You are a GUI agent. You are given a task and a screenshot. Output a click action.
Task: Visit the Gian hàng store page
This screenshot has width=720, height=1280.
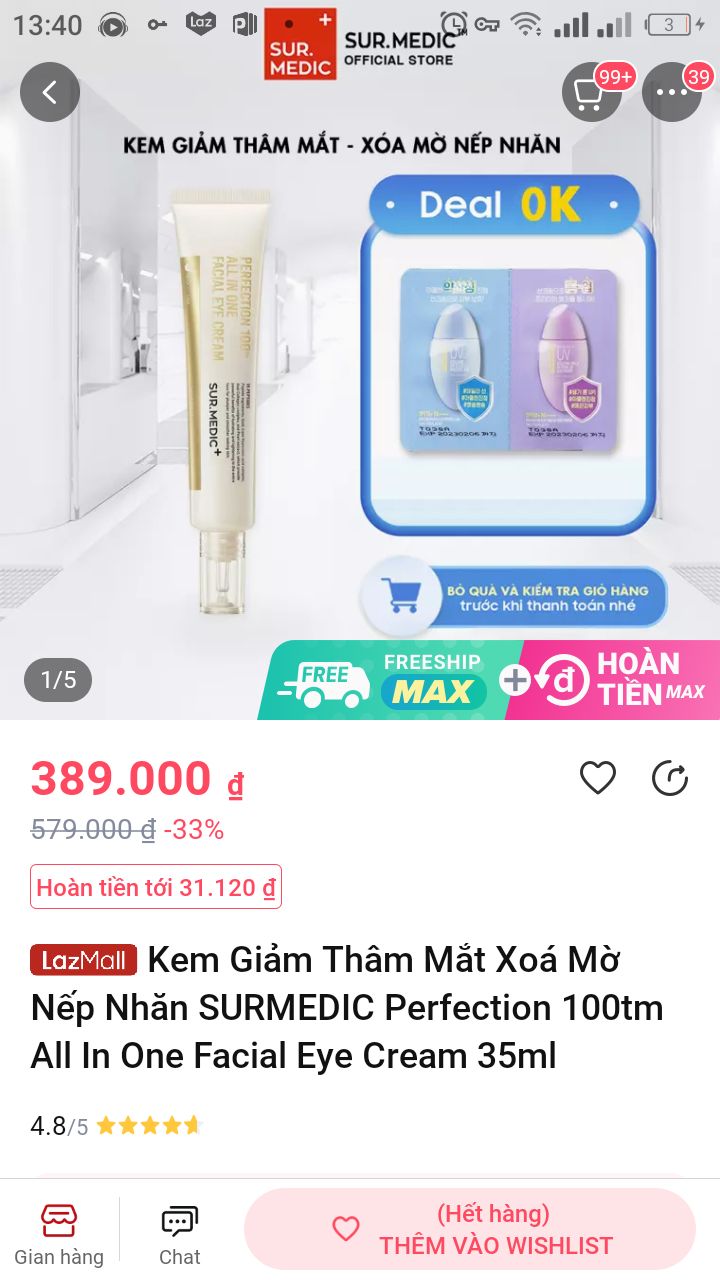(x=58, y=1233)
